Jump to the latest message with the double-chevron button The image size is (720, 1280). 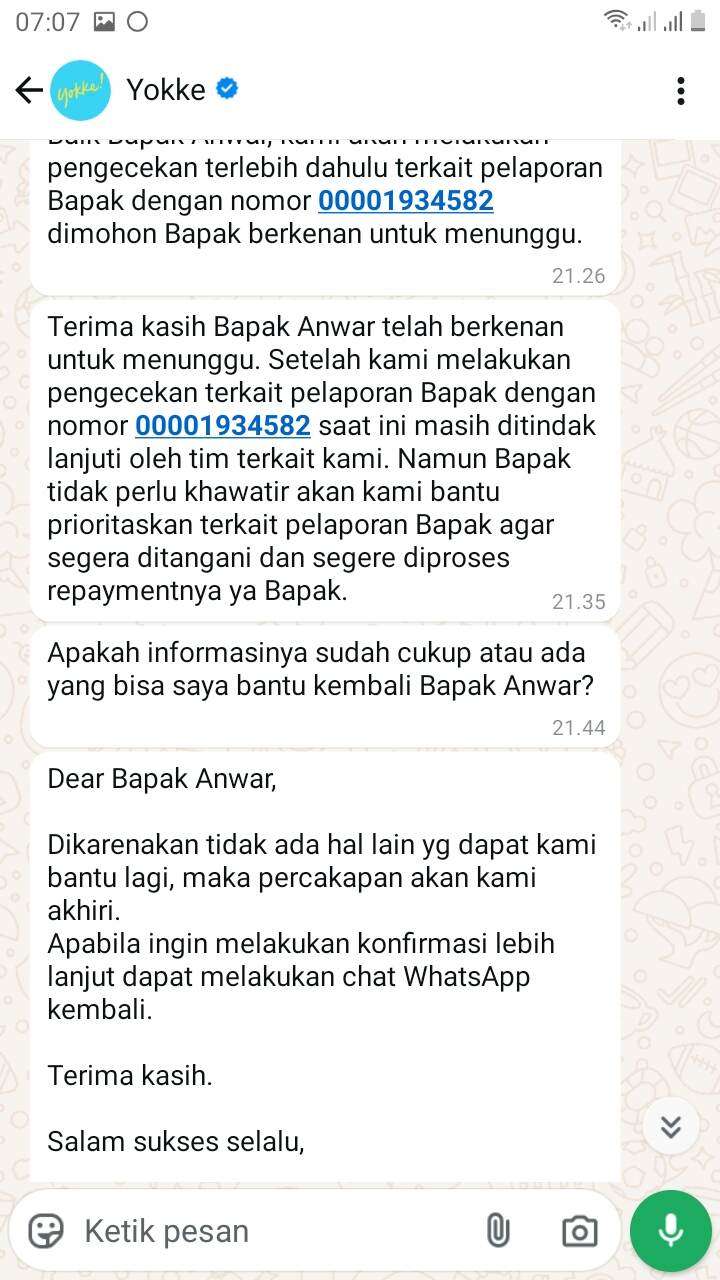(x=671, y=1127)
